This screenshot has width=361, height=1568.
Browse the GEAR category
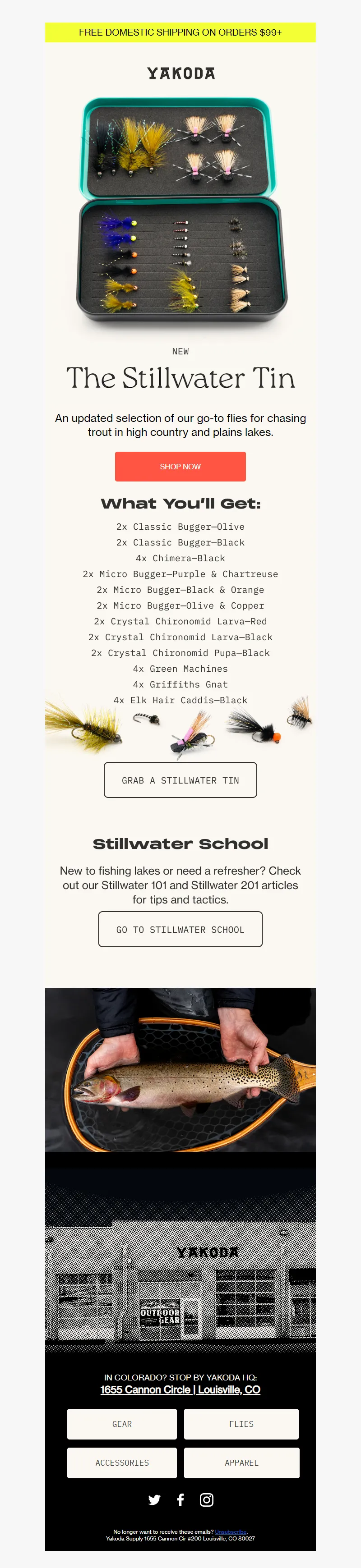pyautogui.click(x=122, y=1424)
